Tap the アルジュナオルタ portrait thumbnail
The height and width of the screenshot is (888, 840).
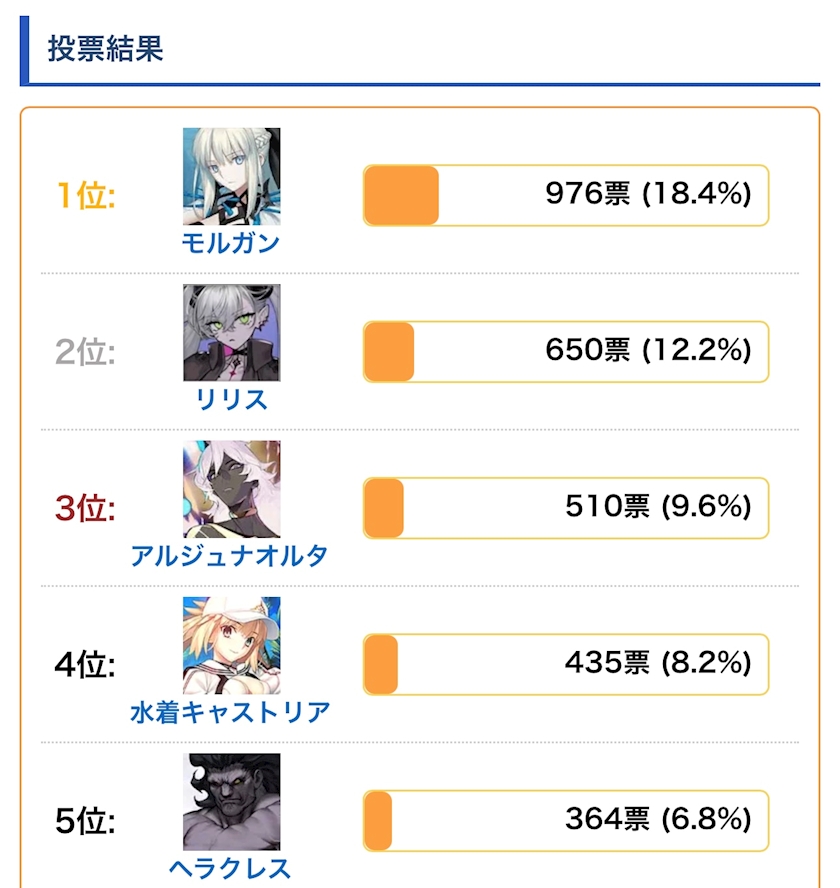232,489
